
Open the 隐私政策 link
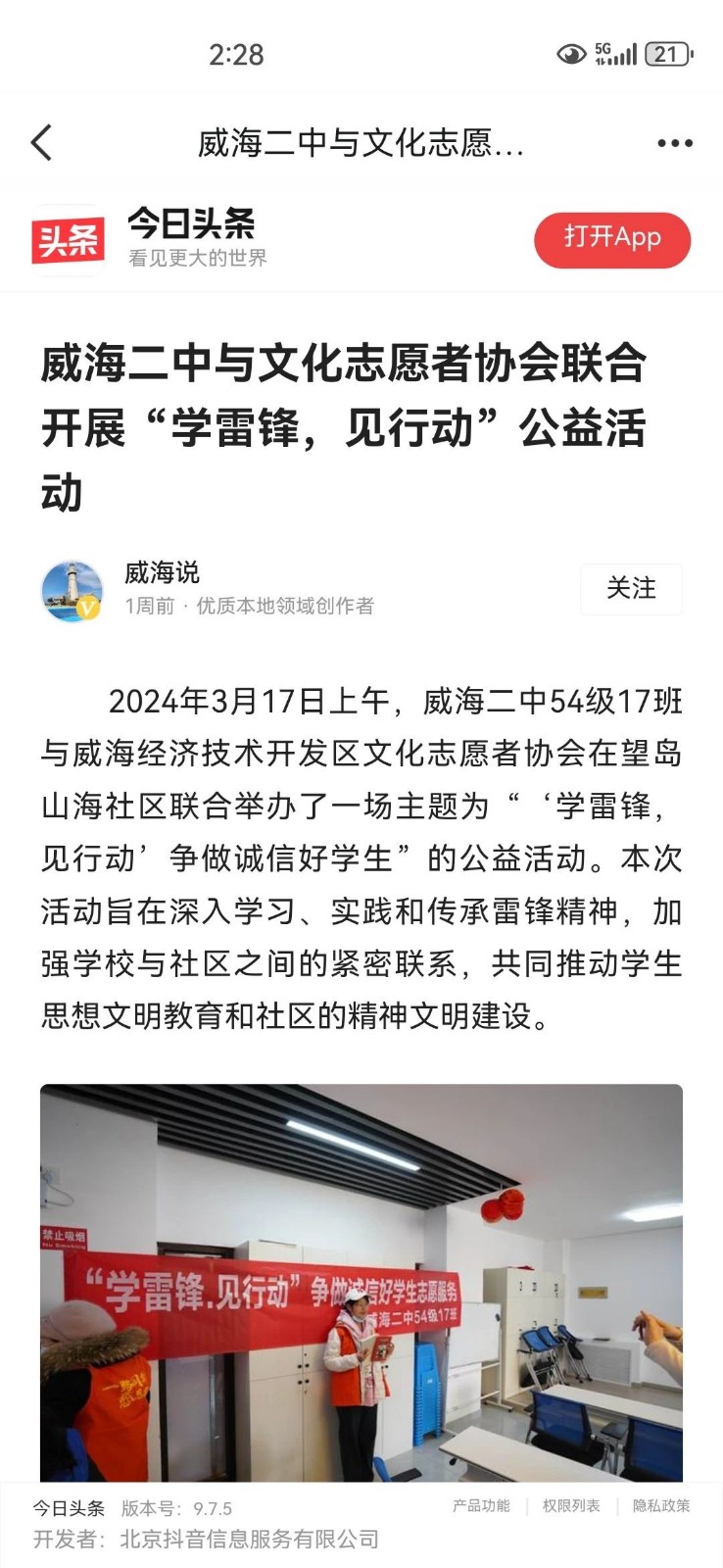tap(661, 1506)
